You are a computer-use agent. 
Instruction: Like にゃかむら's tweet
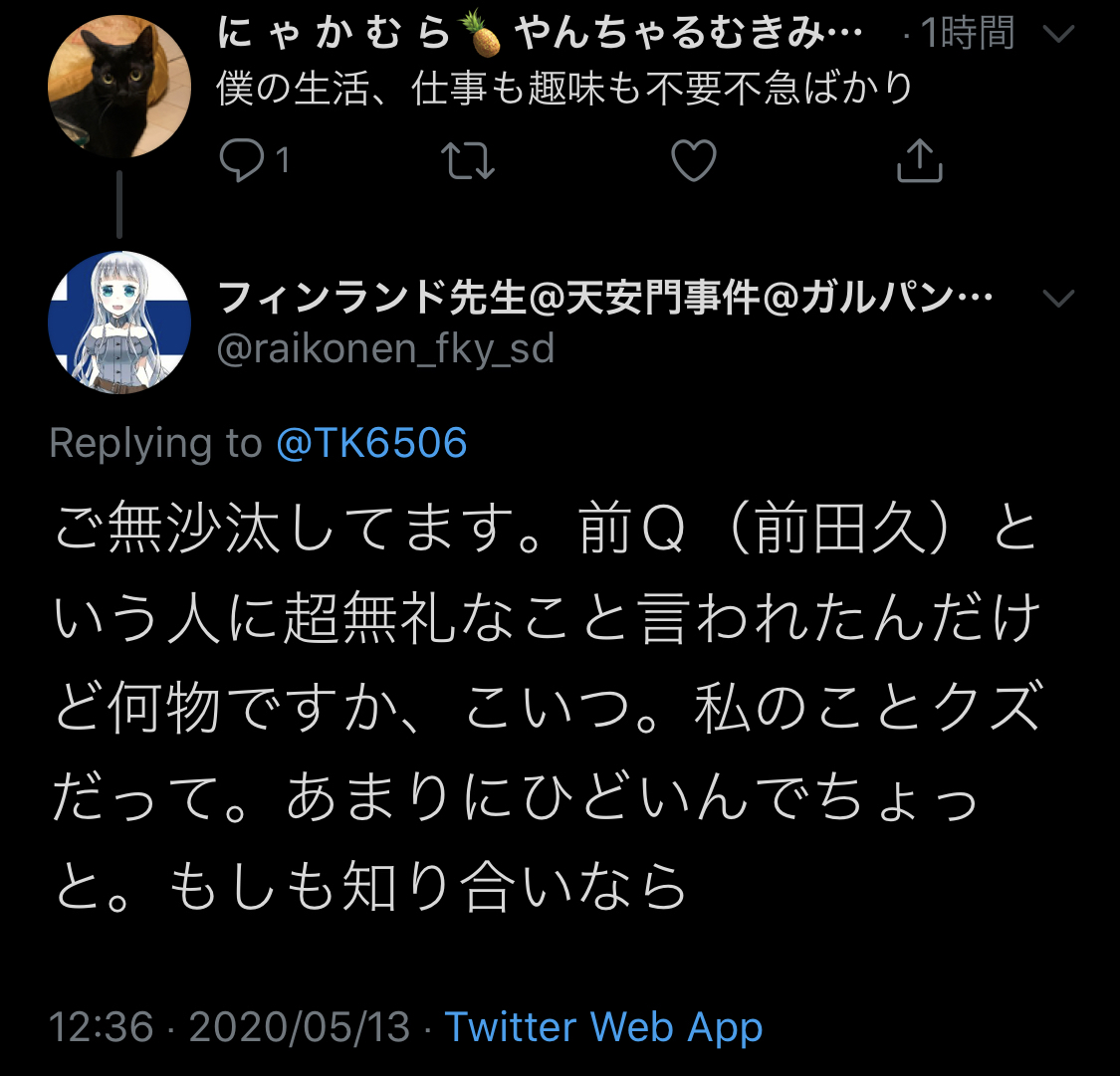coord(694,160)
